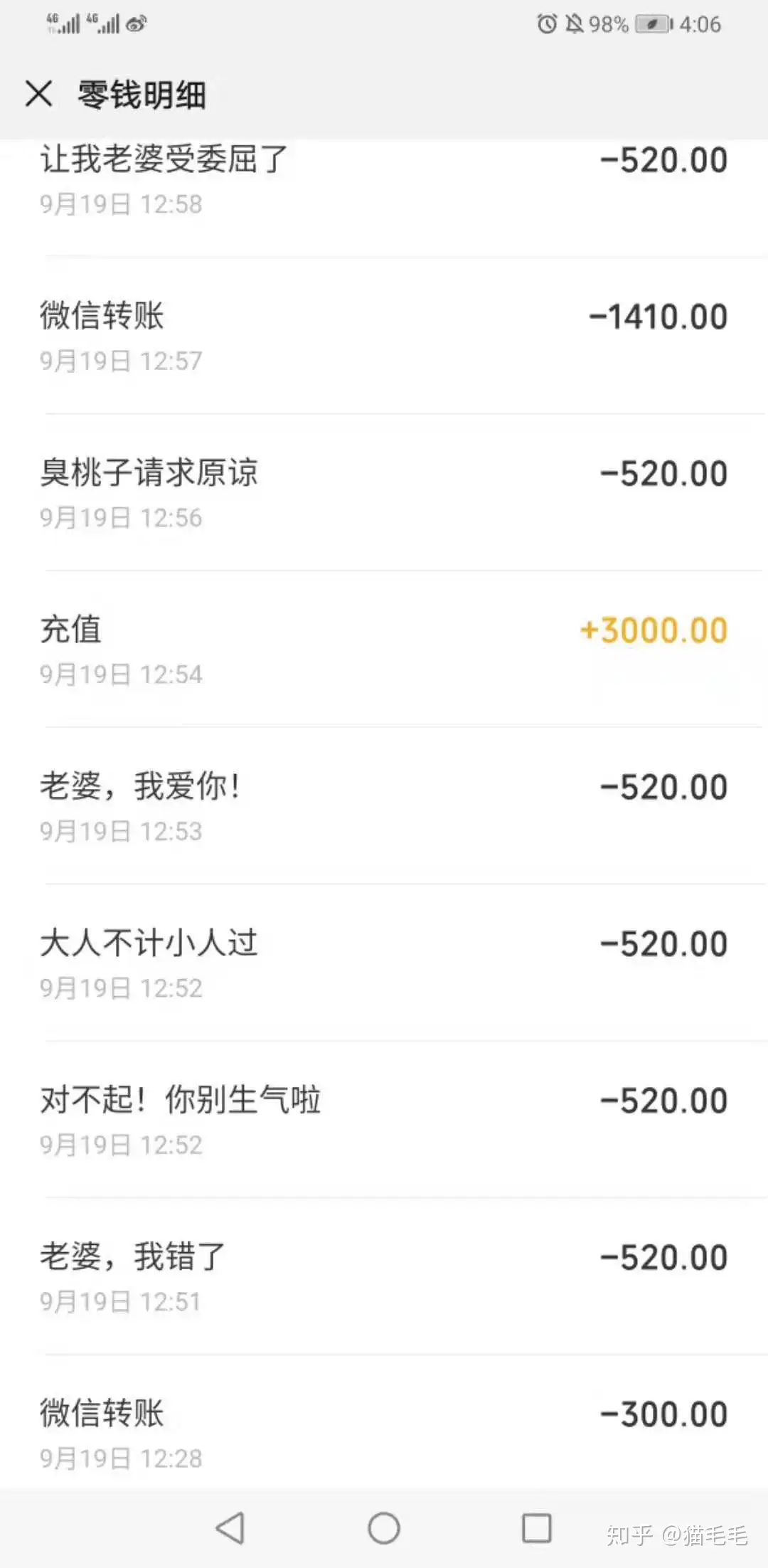Screen dimensions: 768x1568
Task: Tap the muted notifications bell icon
Action: [575, 23]
